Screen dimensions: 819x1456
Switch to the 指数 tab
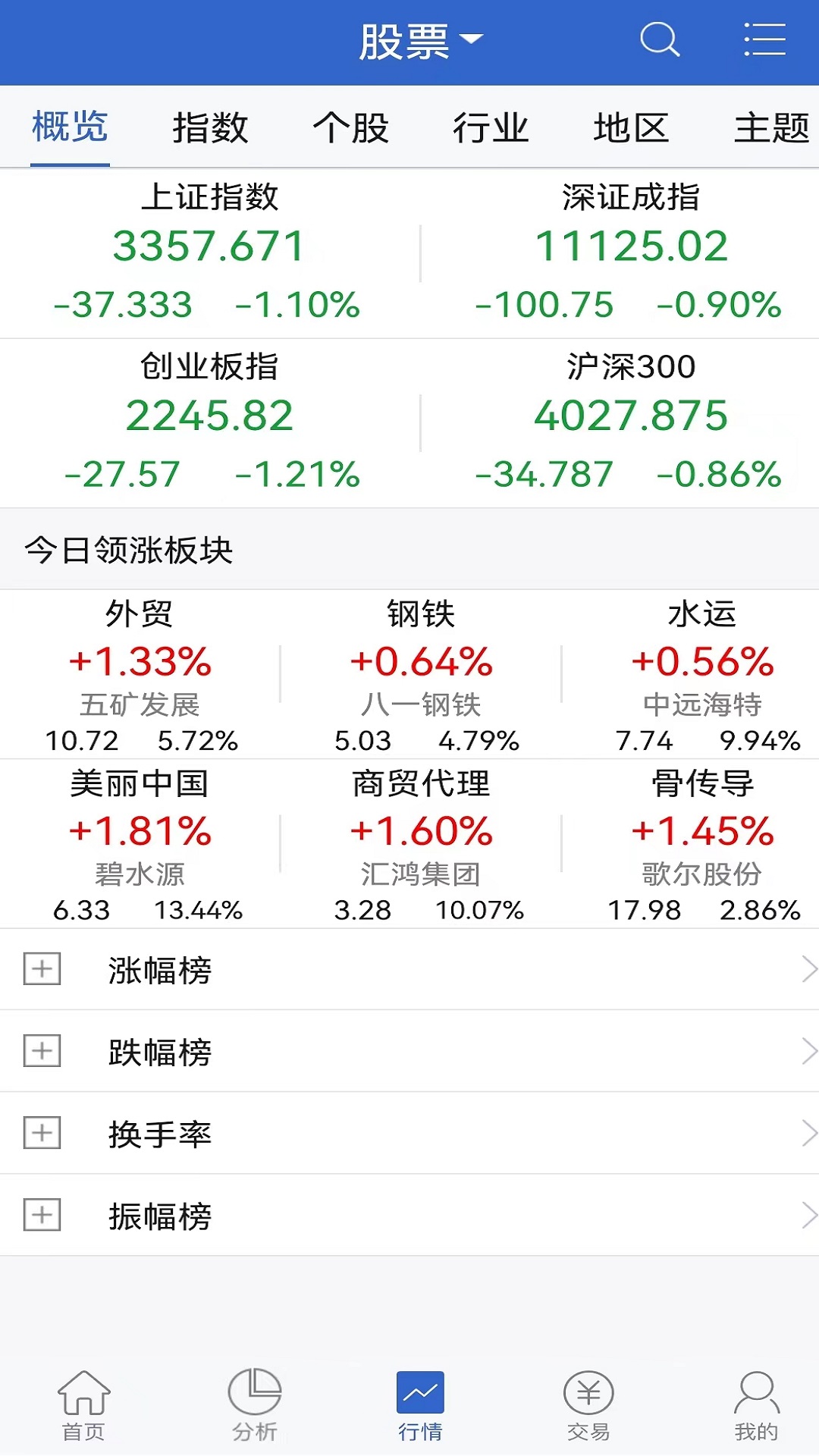(x=210, y=127)
